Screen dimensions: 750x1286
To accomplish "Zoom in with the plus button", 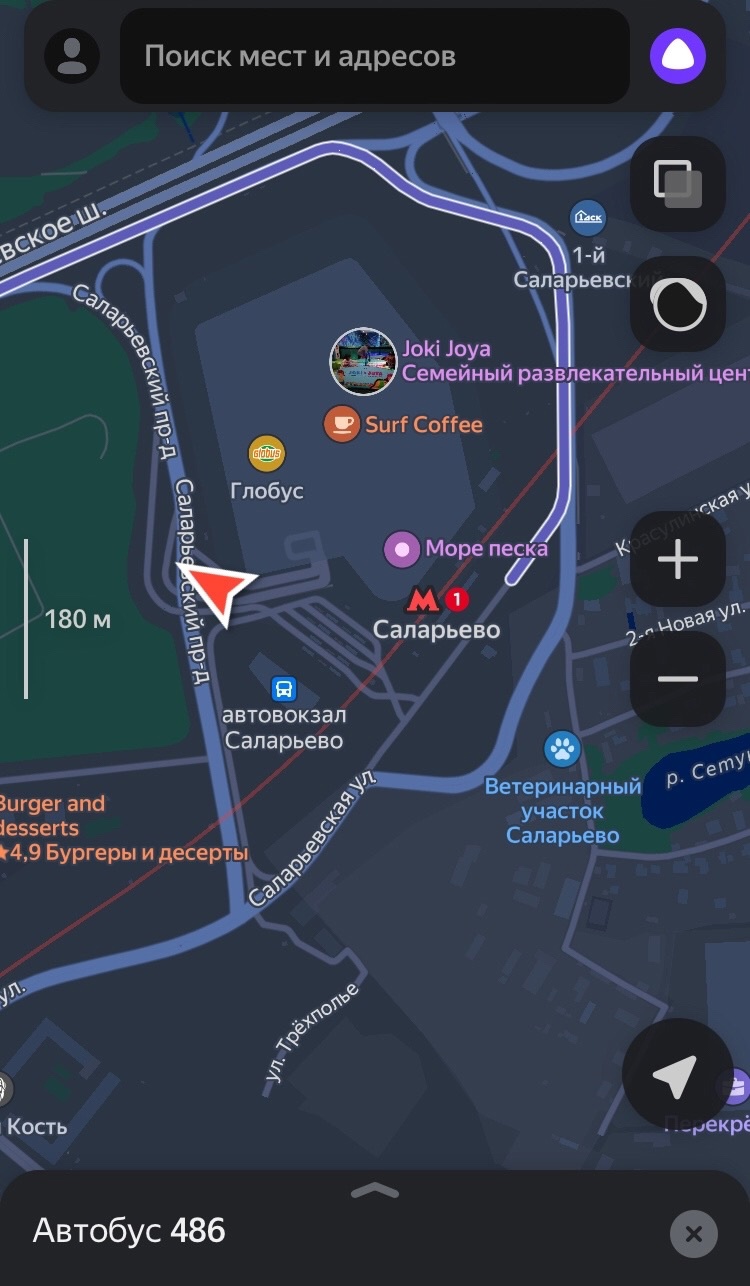I will pos(678,559).
